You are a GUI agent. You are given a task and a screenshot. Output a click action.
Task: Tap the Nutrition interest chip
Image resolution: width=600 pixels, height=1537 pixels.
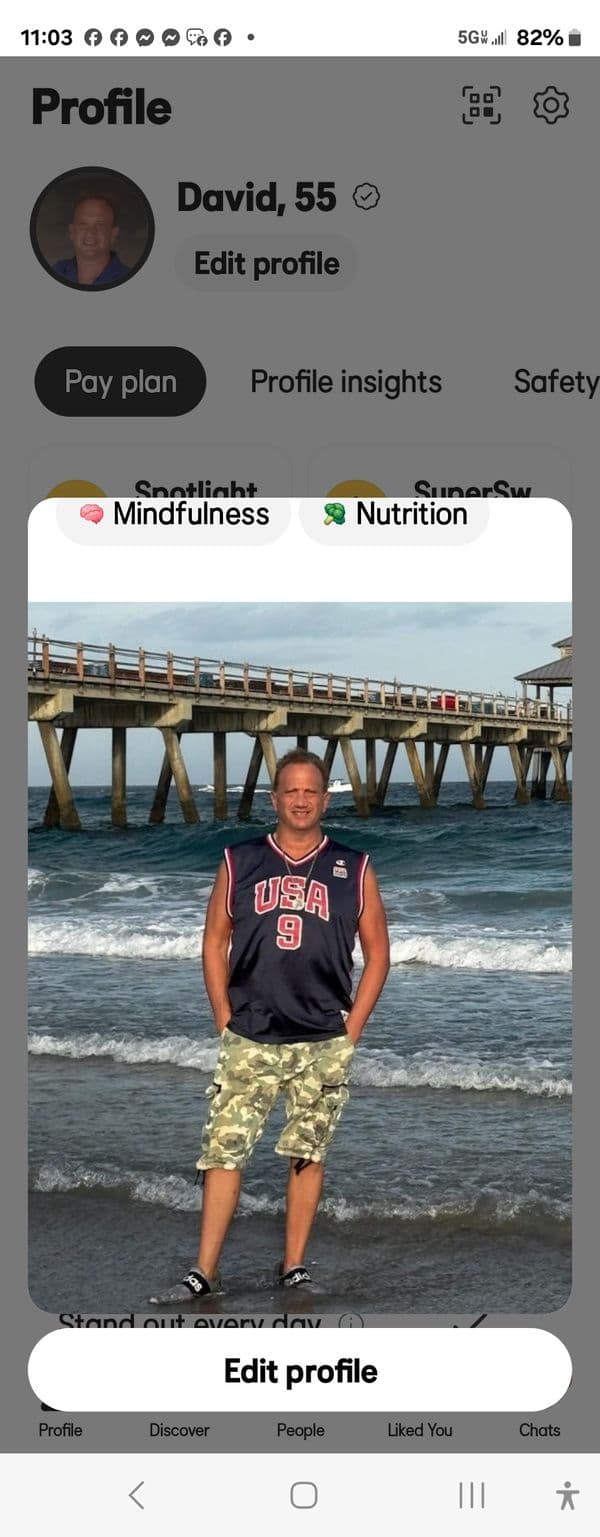(394, 514)
